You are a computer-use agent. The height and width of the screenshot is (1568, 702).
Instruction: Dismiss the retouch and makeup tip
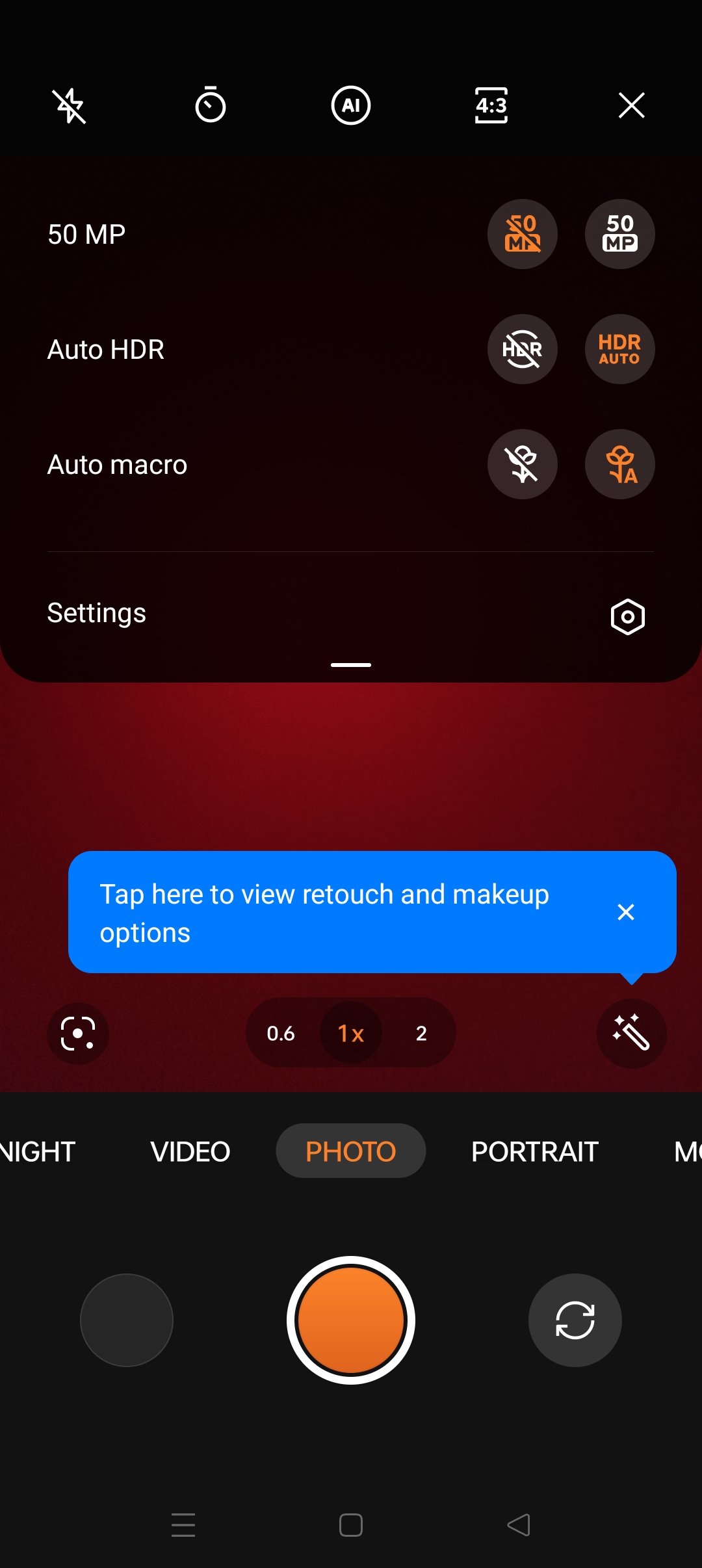626,912
